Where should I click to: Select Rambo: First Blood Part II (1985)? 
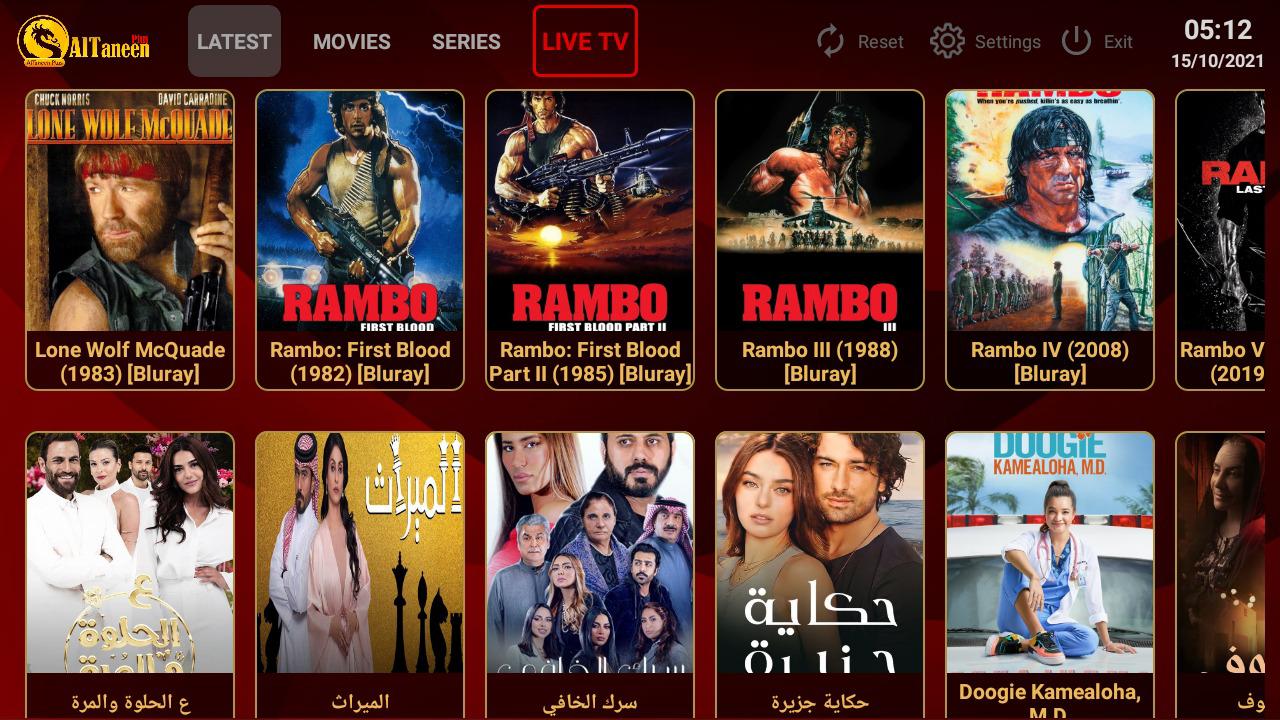point(590,240)
